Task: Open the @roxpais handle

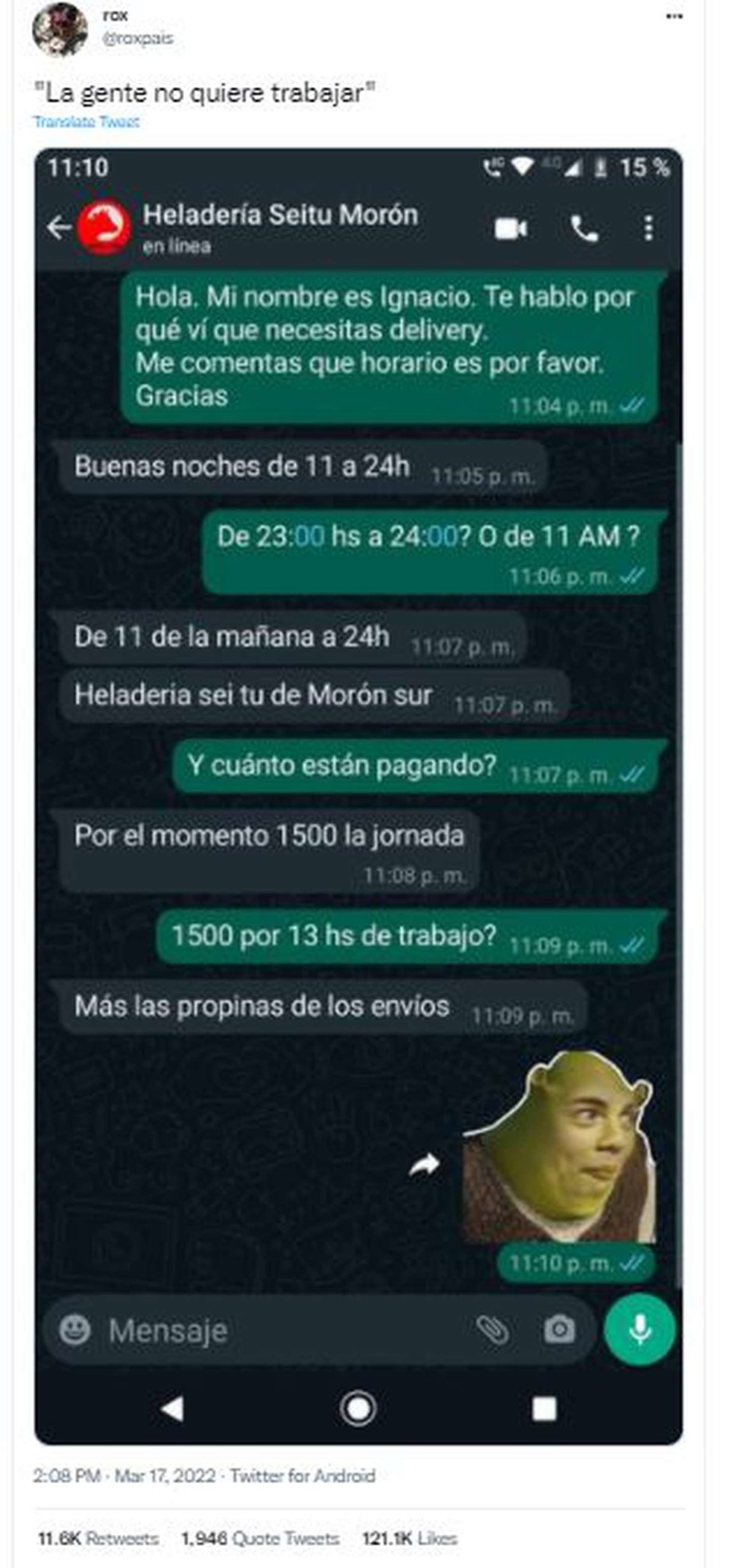Action: click(x=138, y=39)
